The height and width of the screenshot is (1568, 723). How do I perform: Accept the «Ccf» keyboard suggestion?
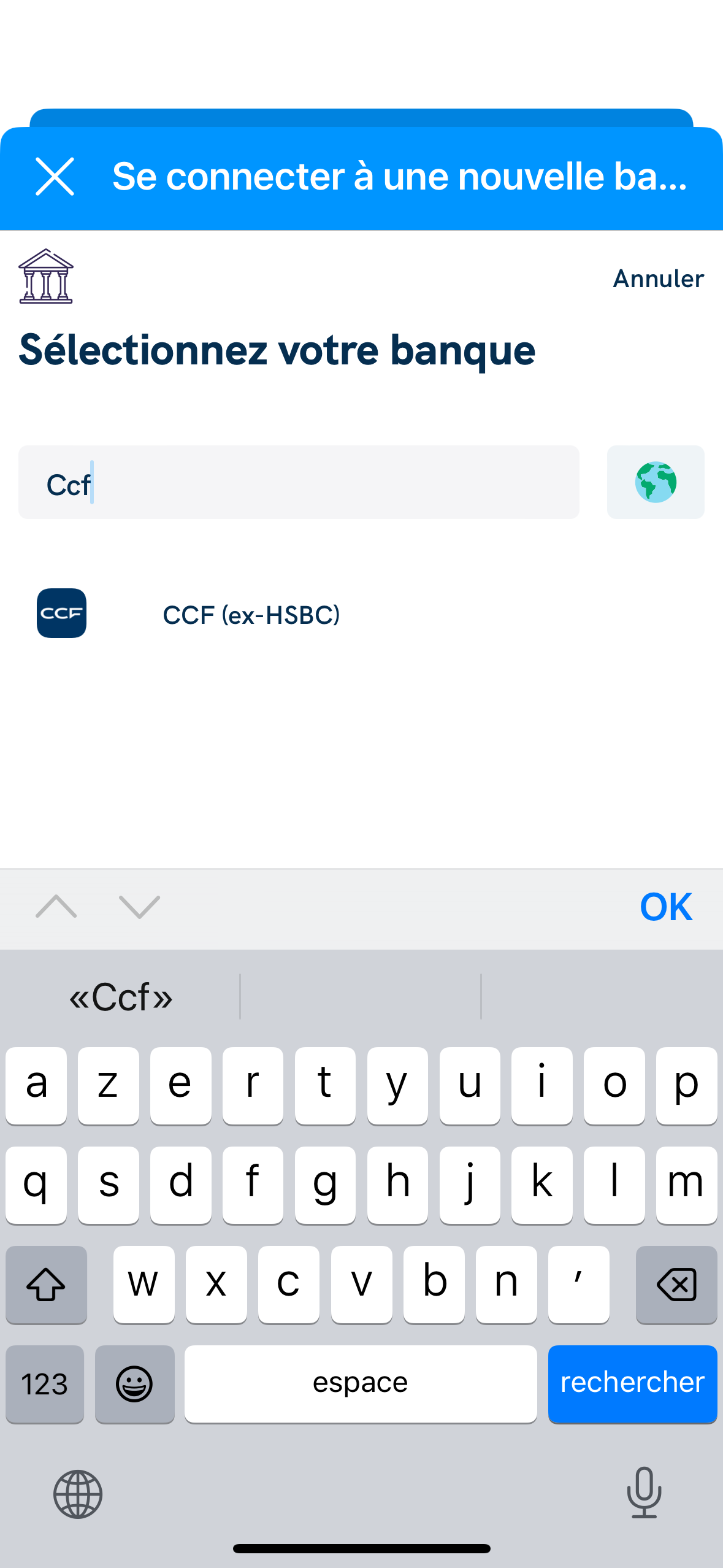tap(121, 997)
